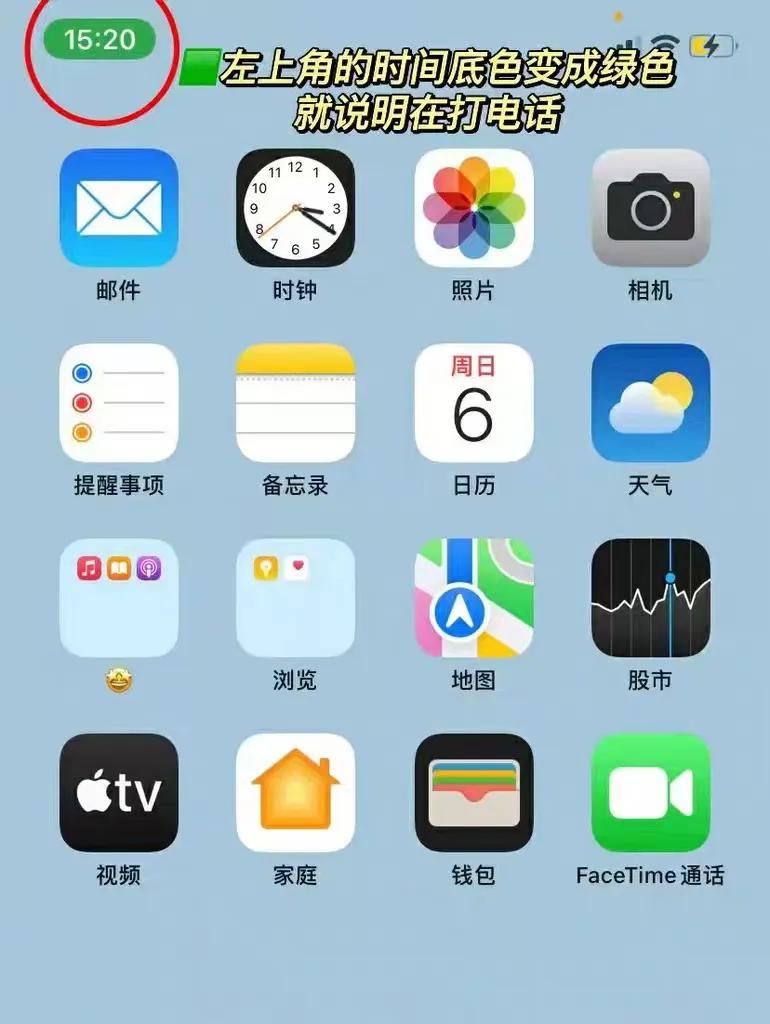Open the 备忘录 Notes app
This screenshot has height=1024, width=770.
pos(295,403)
